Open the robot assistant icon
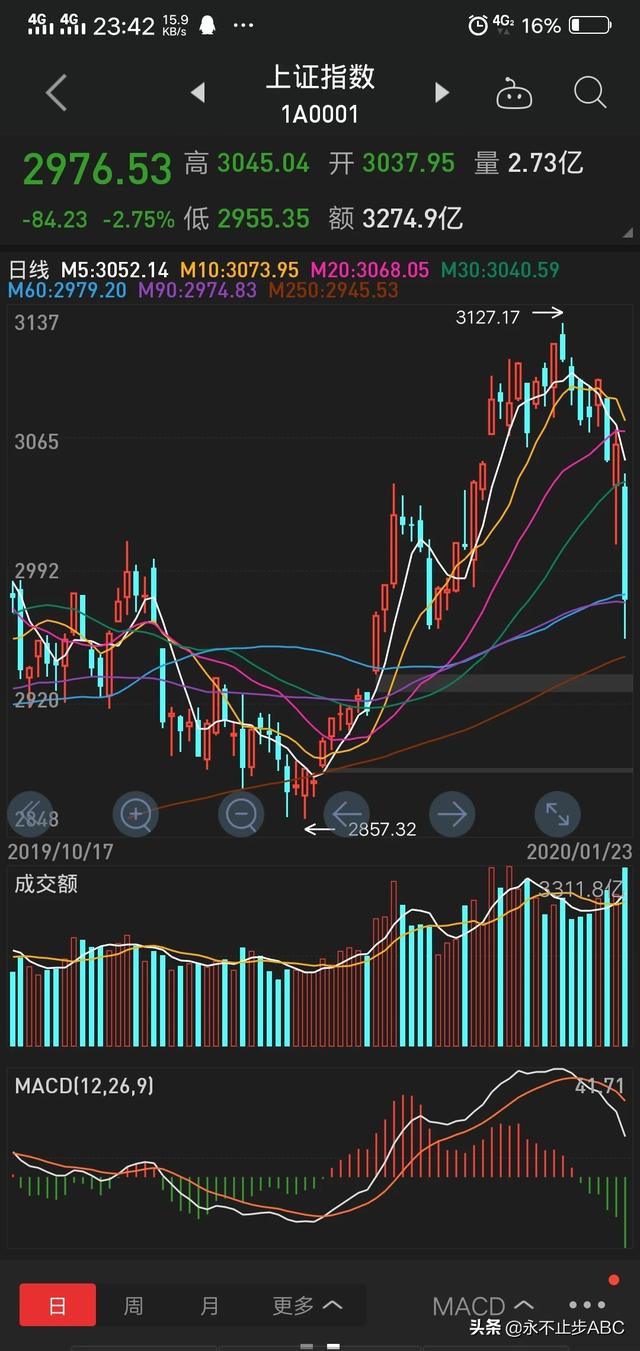 click(514, 93)
